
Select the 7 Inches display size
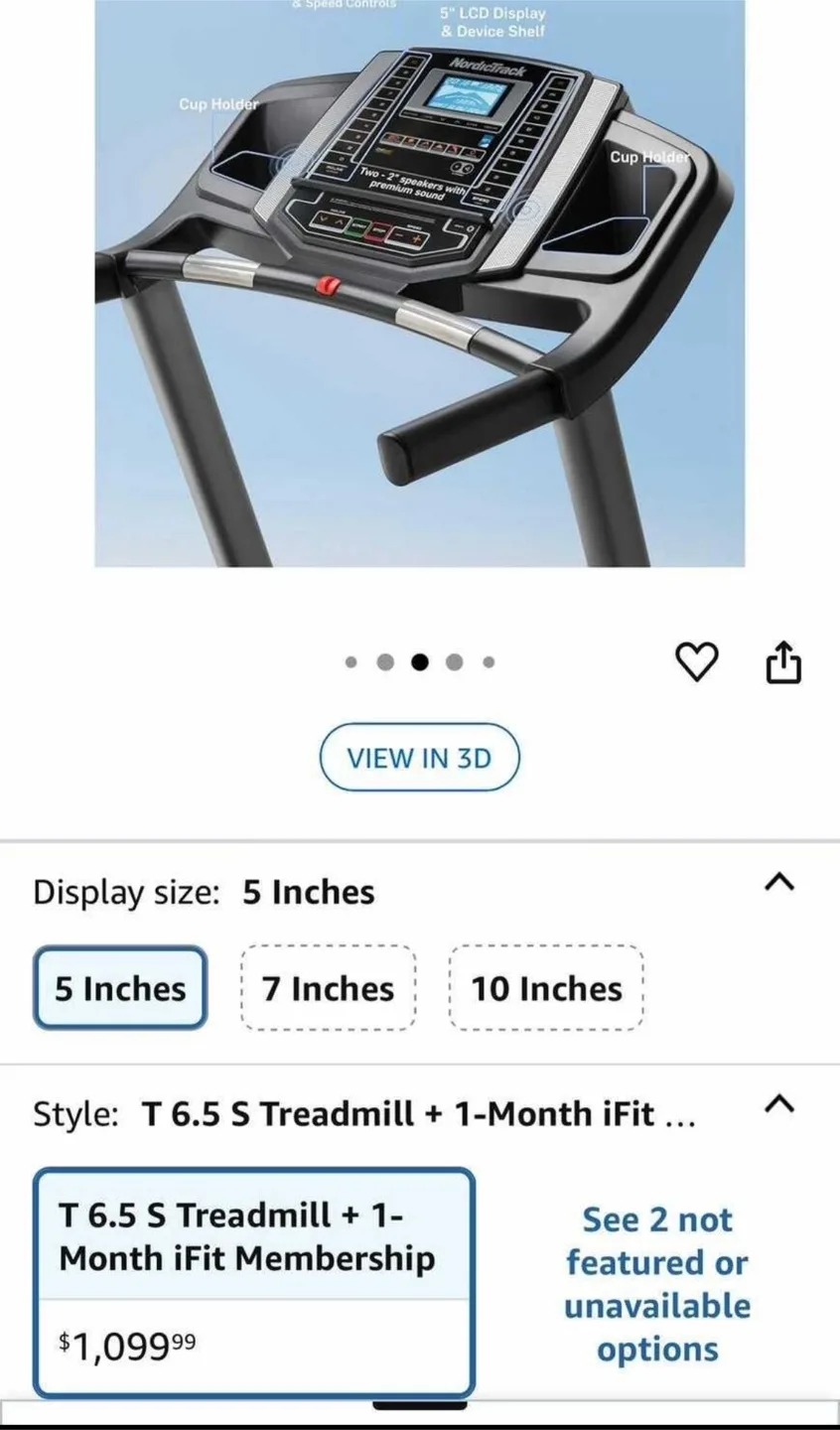click(329, 988)
